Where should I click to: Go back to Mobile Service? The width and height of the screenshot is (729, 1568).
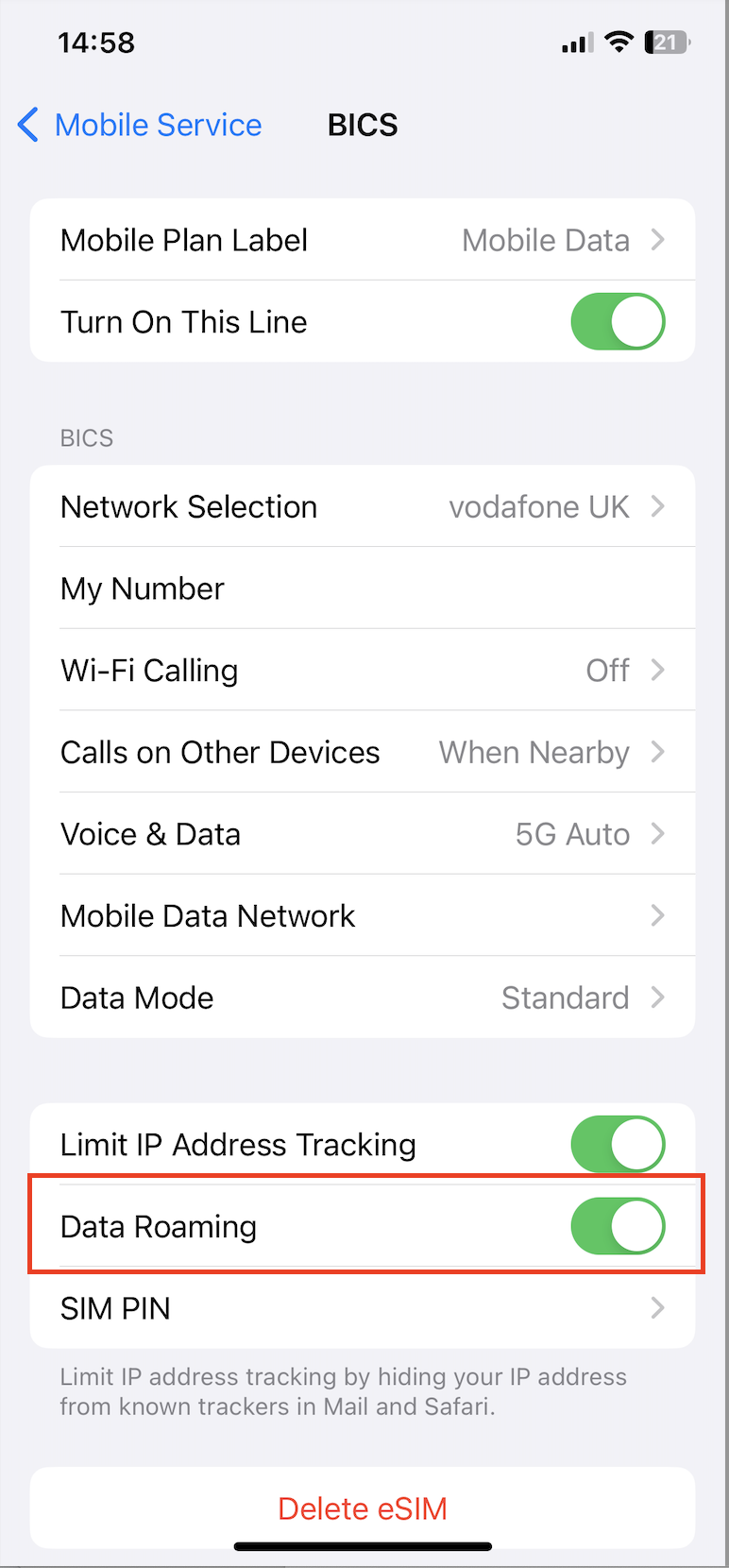coord(140,125)
